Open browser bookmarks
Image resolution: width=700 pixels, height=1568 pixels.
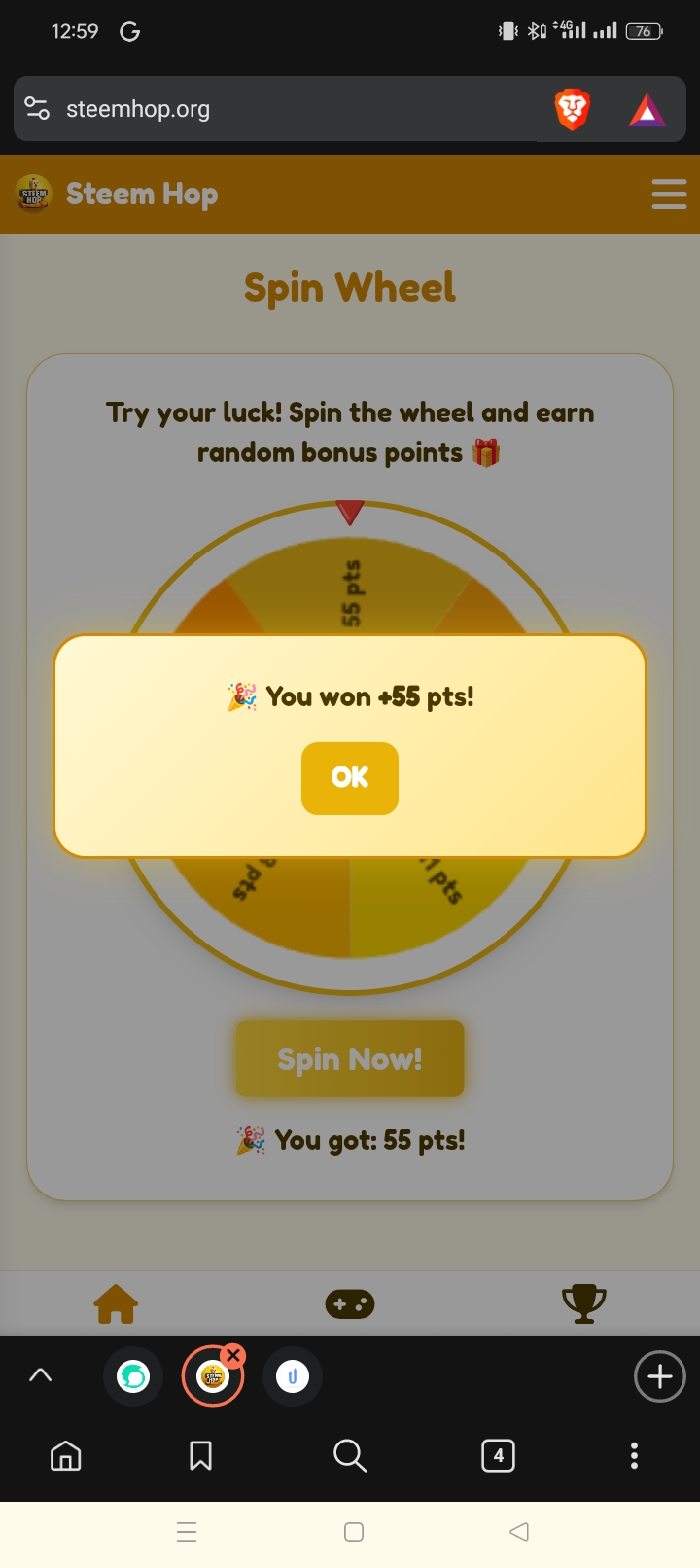click(x=200, y=1455)
